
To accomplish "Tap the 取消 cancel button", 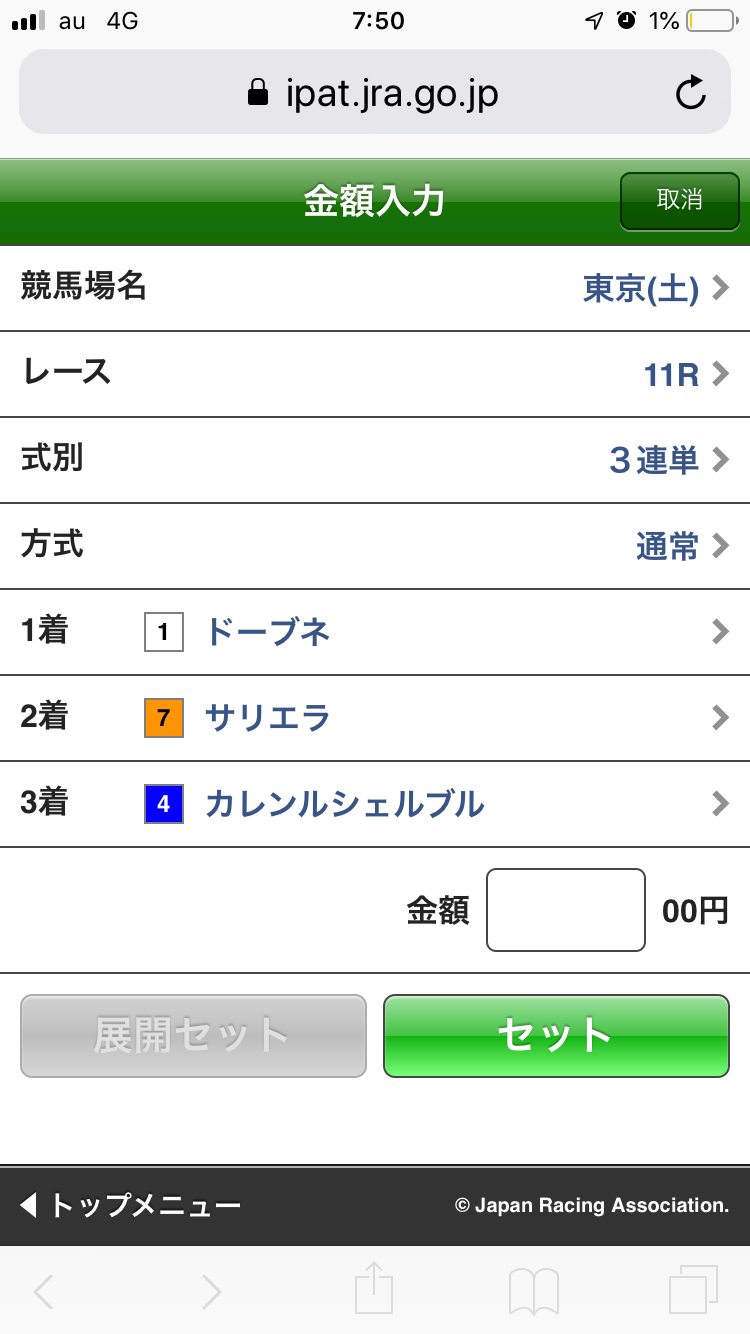I will pyautogui.click(x=679, y=201).
